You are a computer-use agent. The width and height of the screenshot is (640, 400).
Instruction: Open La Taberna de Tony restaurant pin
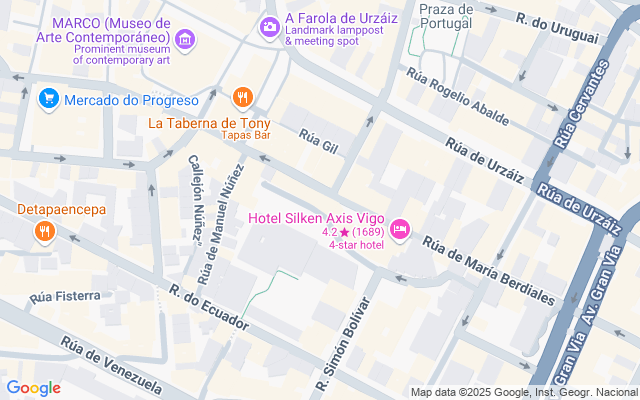click(x=243, y=98)
